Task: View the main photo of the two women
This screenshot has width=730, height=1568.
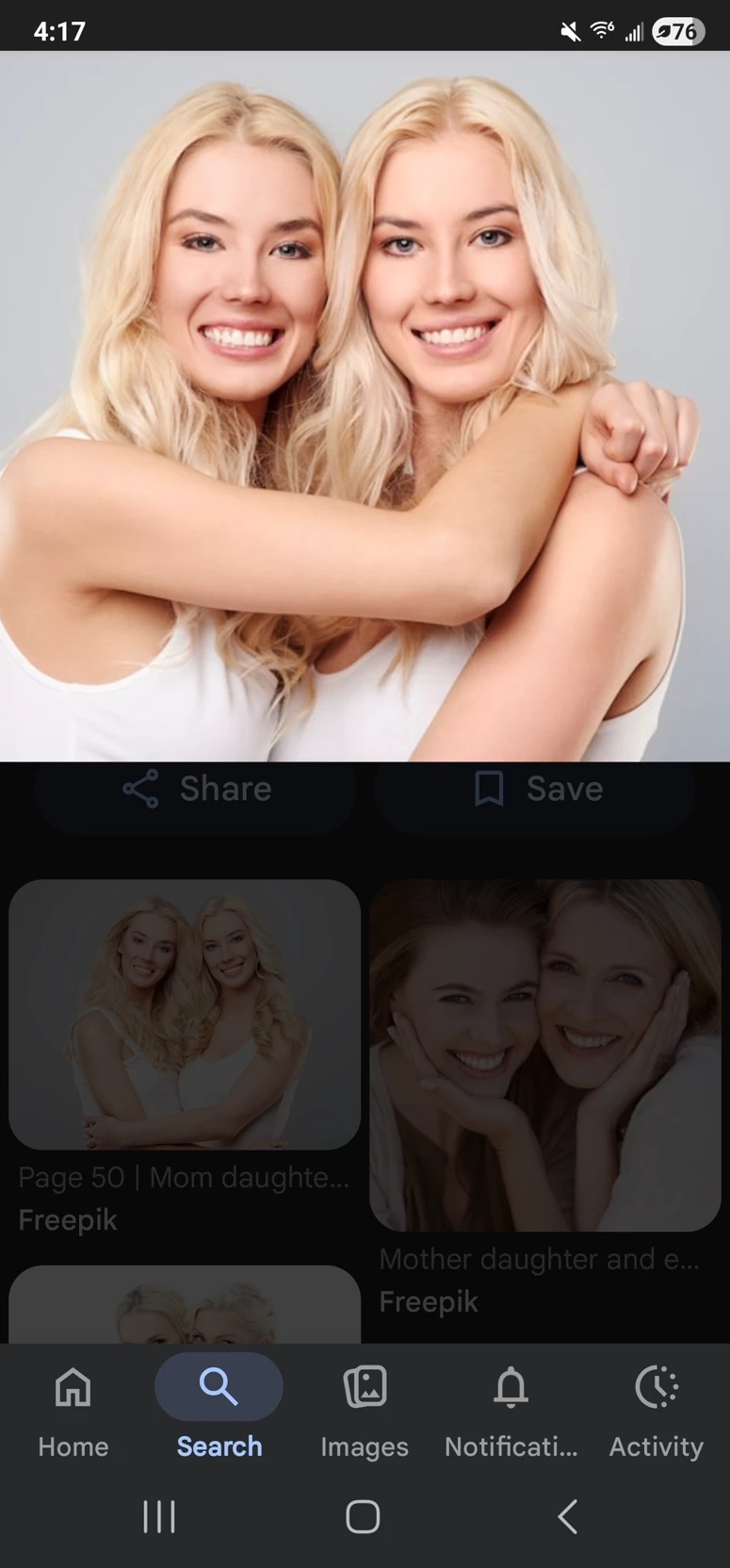Action: [x=365, y=405]
